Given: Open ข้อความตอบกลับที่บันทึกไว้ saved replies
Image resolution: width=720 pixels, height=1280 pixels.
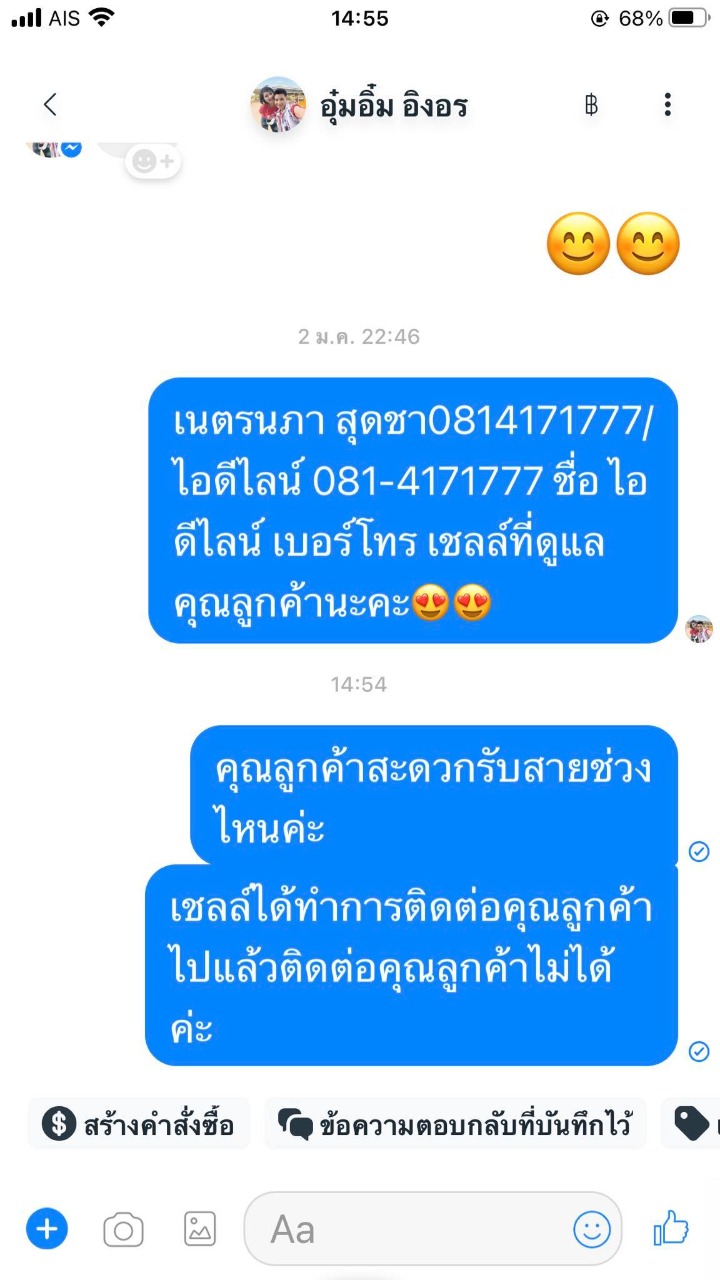Looking at the screenshot, I should (455, 1124).
